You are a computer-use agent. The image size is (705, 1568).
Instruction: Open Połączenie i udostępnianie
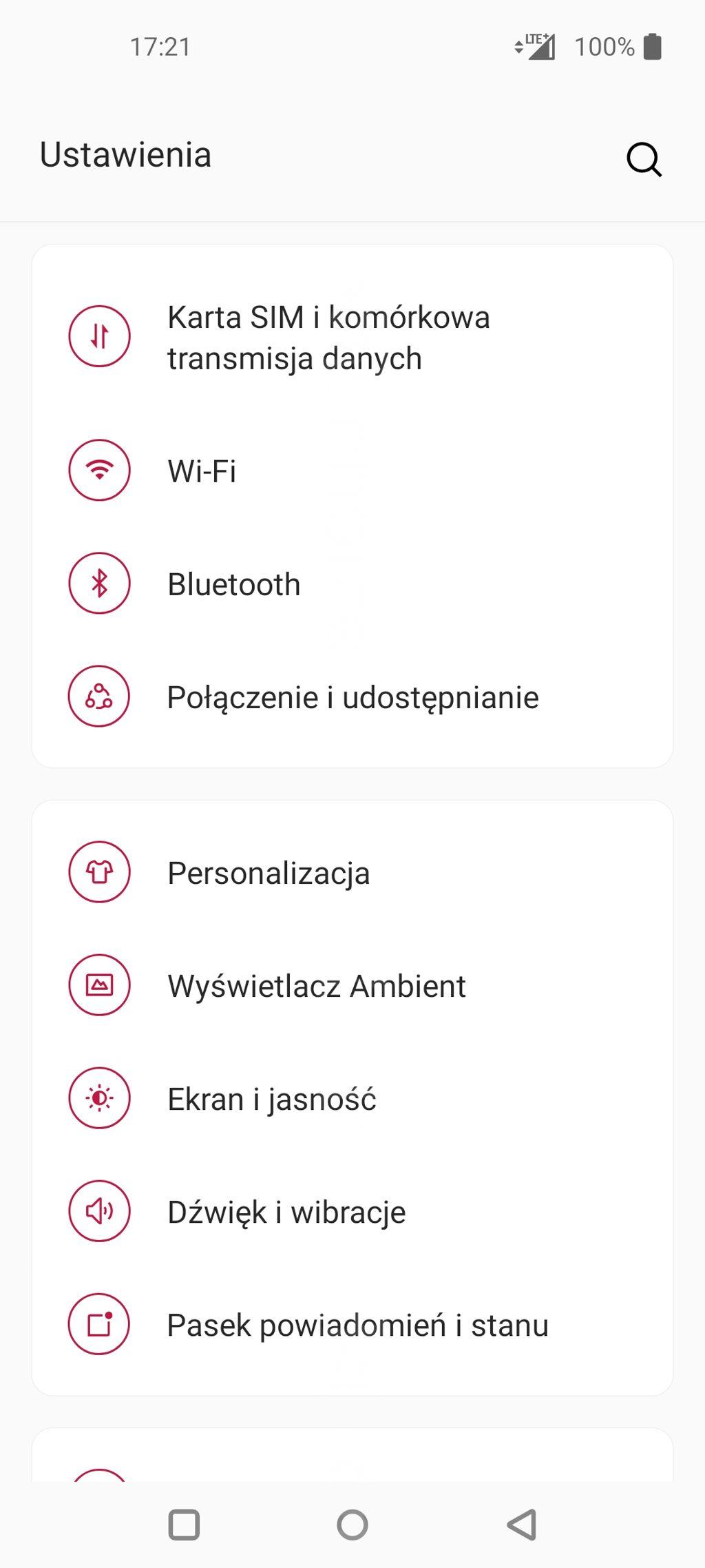point(352,697)
